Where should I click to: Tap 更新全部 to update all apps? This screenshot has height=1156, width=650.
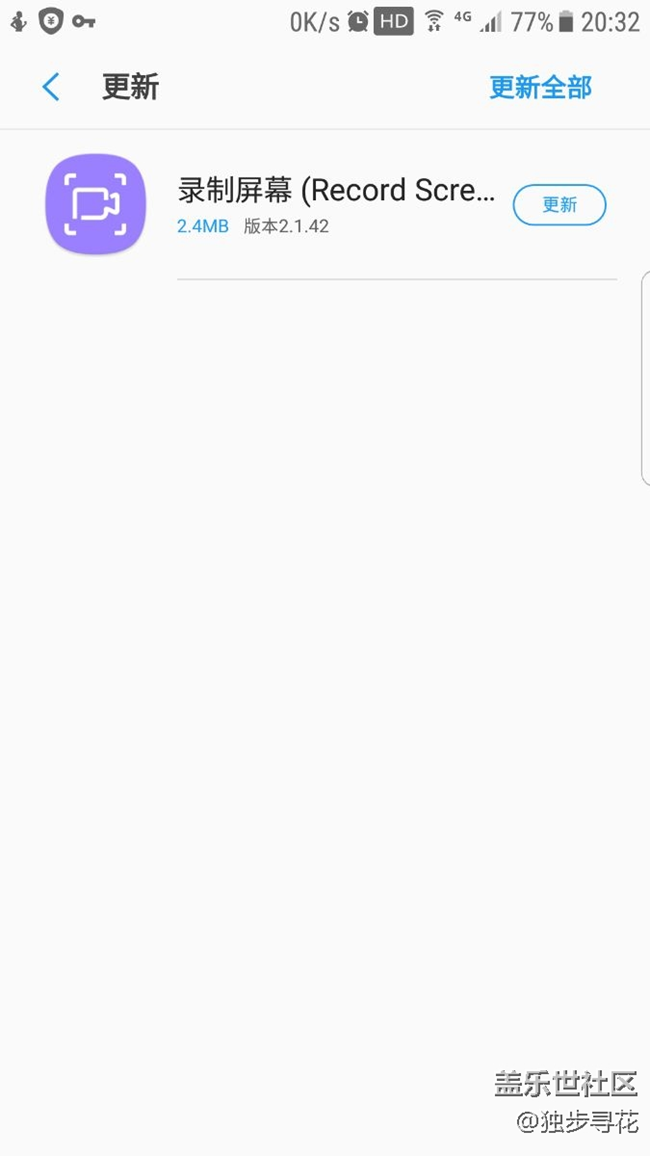pyautogui.click(x=540, y=88)
